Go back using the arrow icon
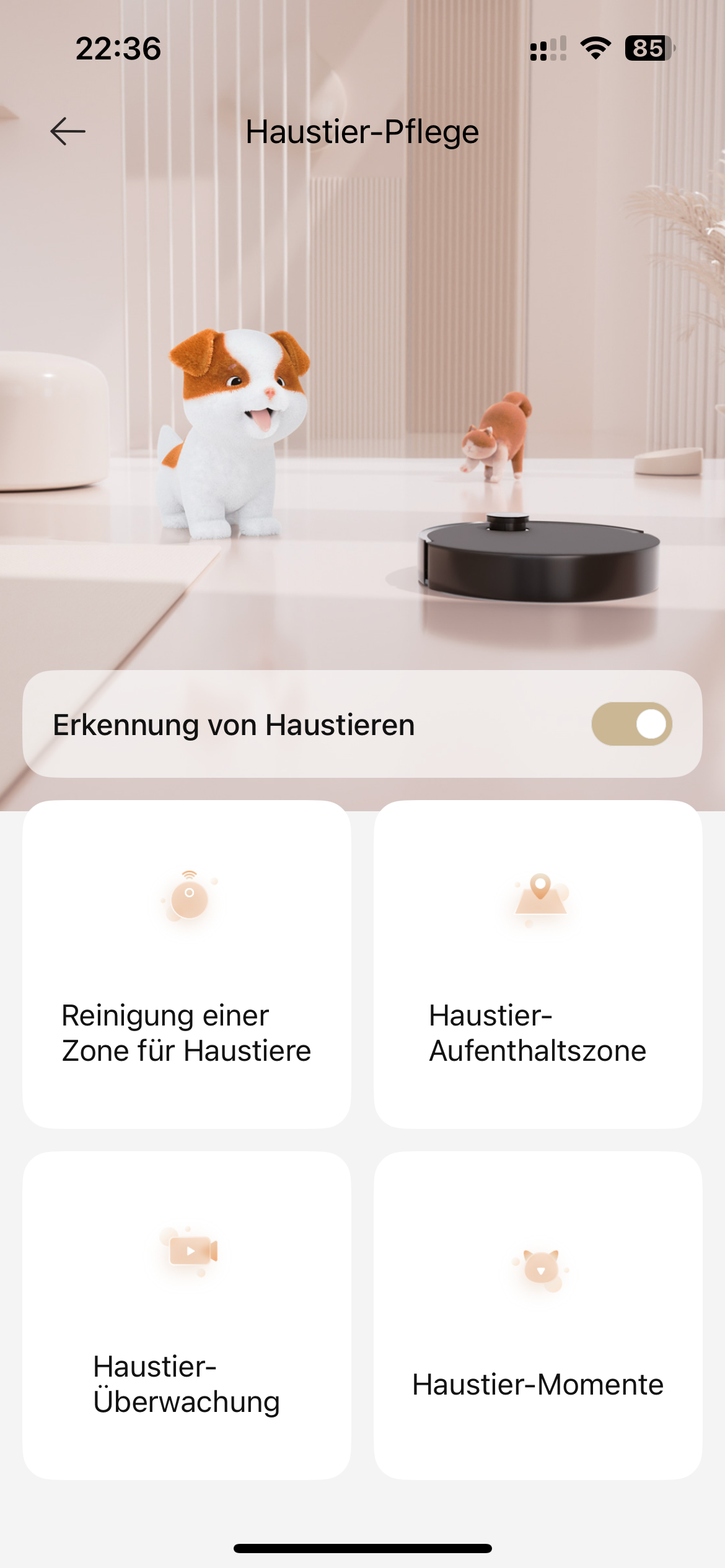 [x=68, y=131]
